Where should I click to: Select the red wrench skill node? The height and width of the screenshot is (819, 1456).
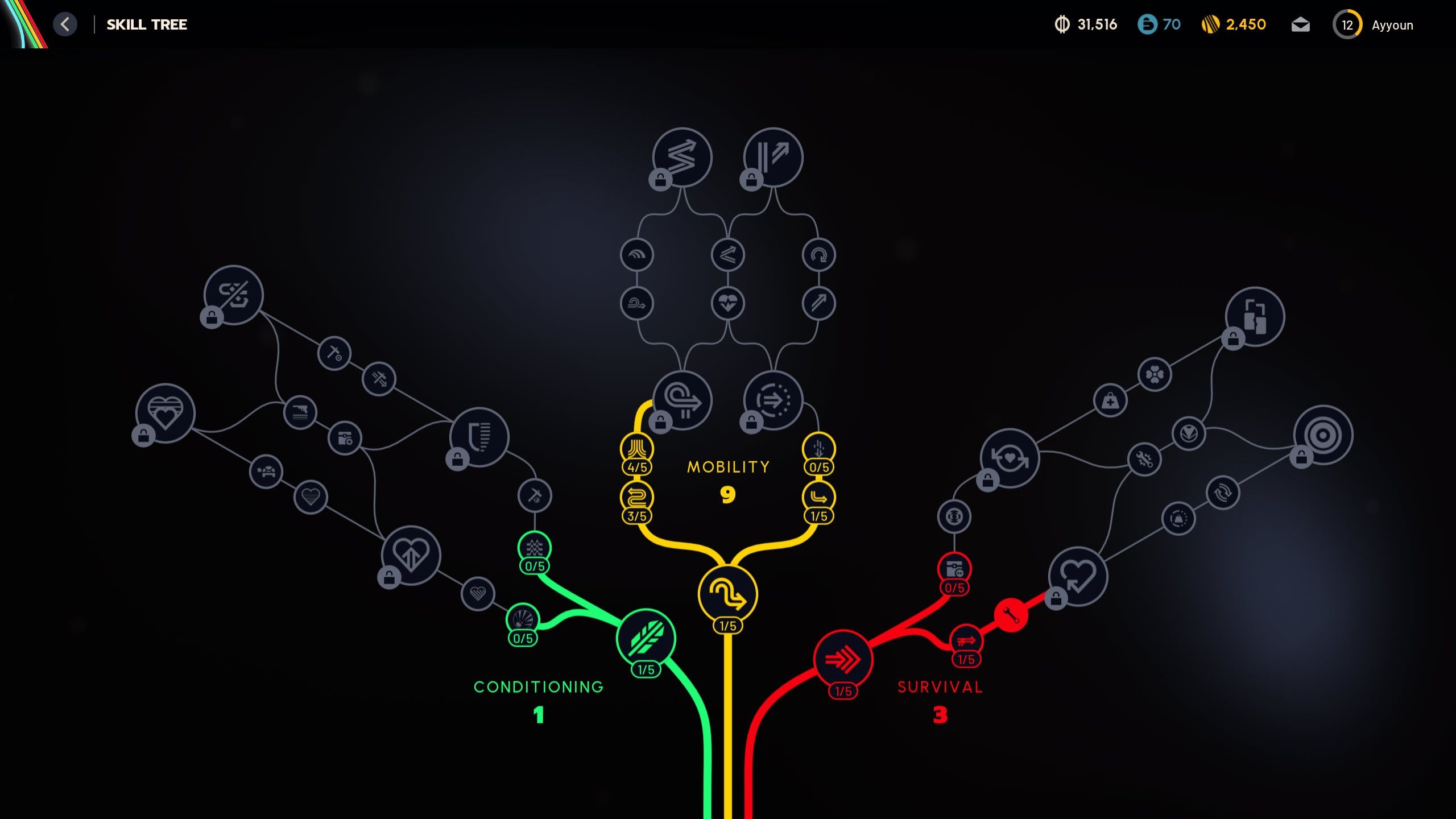point(1011,615)
